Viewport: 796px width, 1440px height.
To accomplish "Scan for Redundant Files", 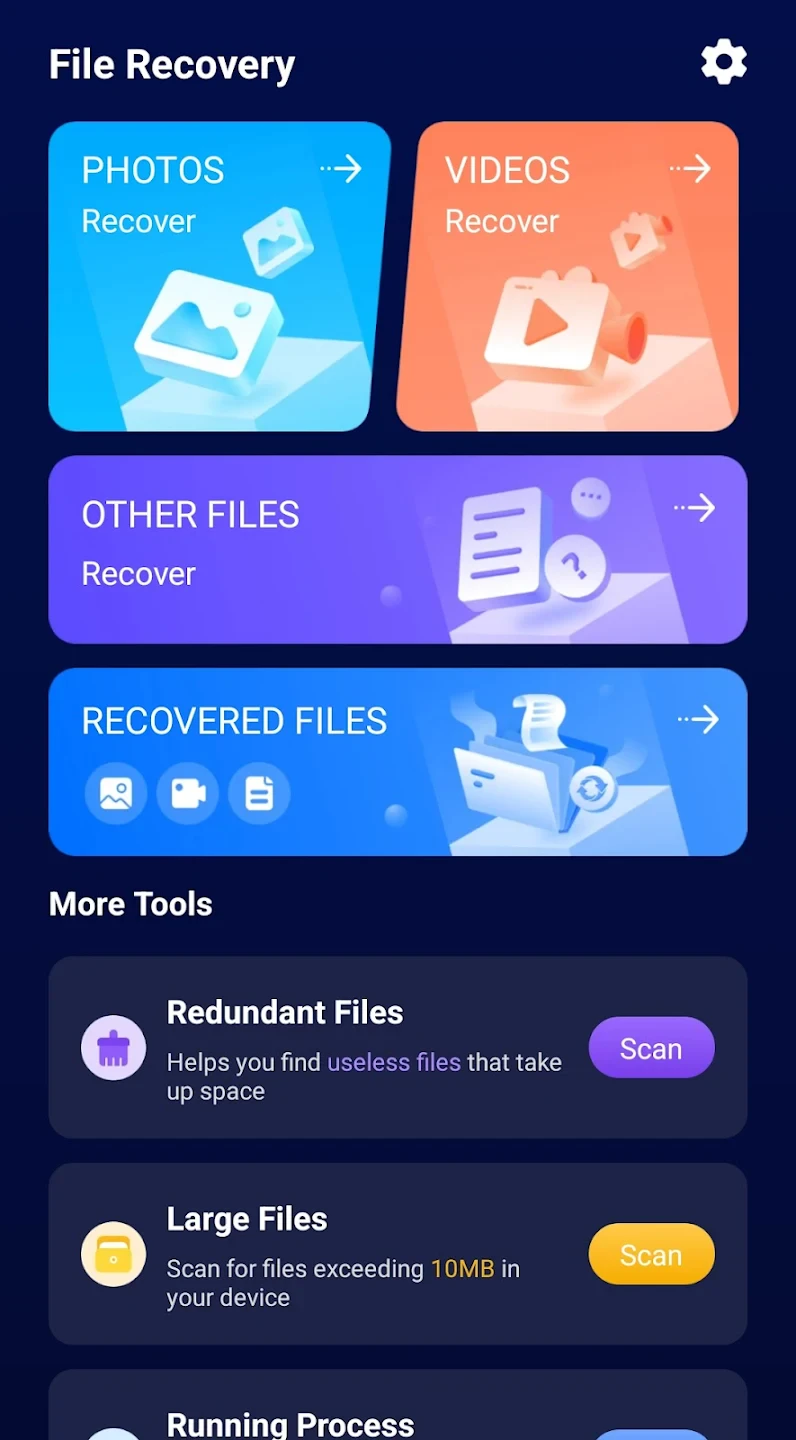I will (651, 1048).
